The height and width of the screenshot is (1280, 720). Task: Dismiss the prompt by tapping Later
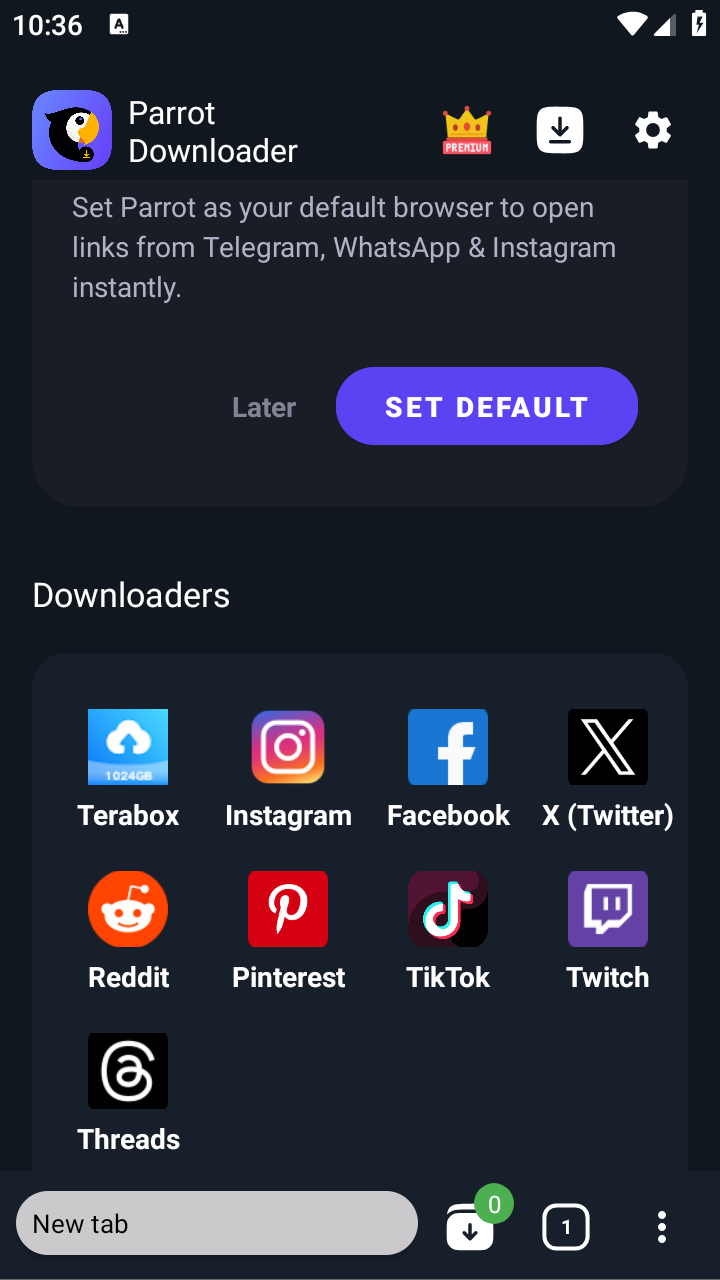263,406
